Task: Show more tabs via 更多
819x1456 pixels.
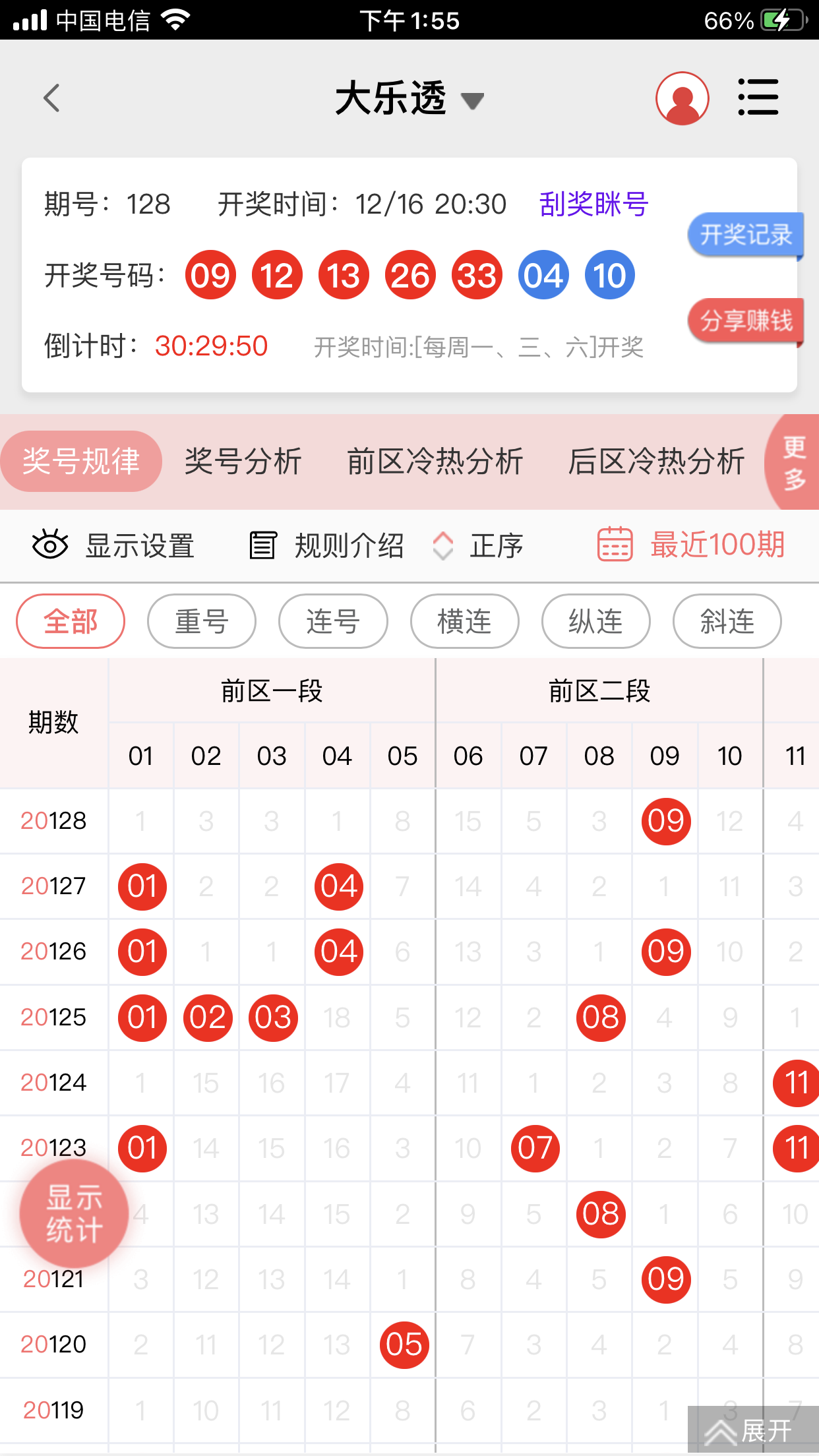Action: coord(793,462)
